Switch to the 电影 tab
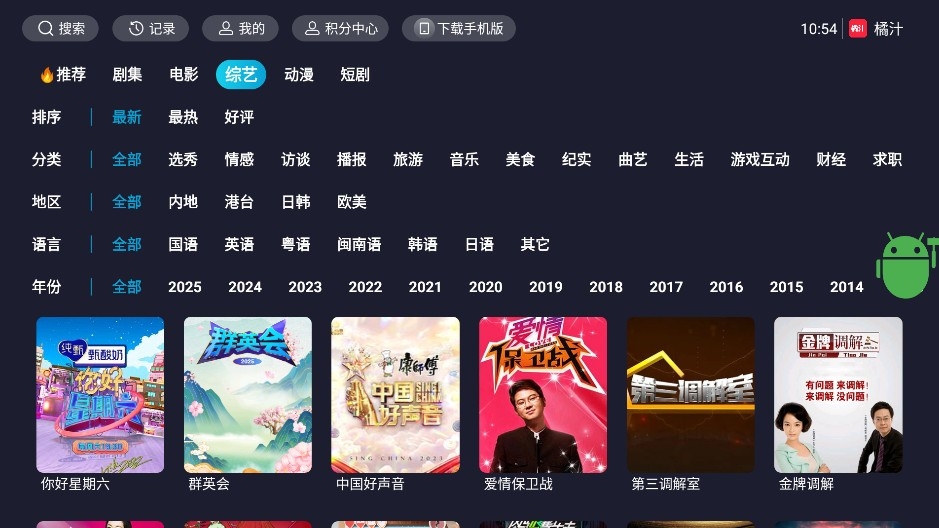Viewport: 939px width, 528px height. [183, 74]
